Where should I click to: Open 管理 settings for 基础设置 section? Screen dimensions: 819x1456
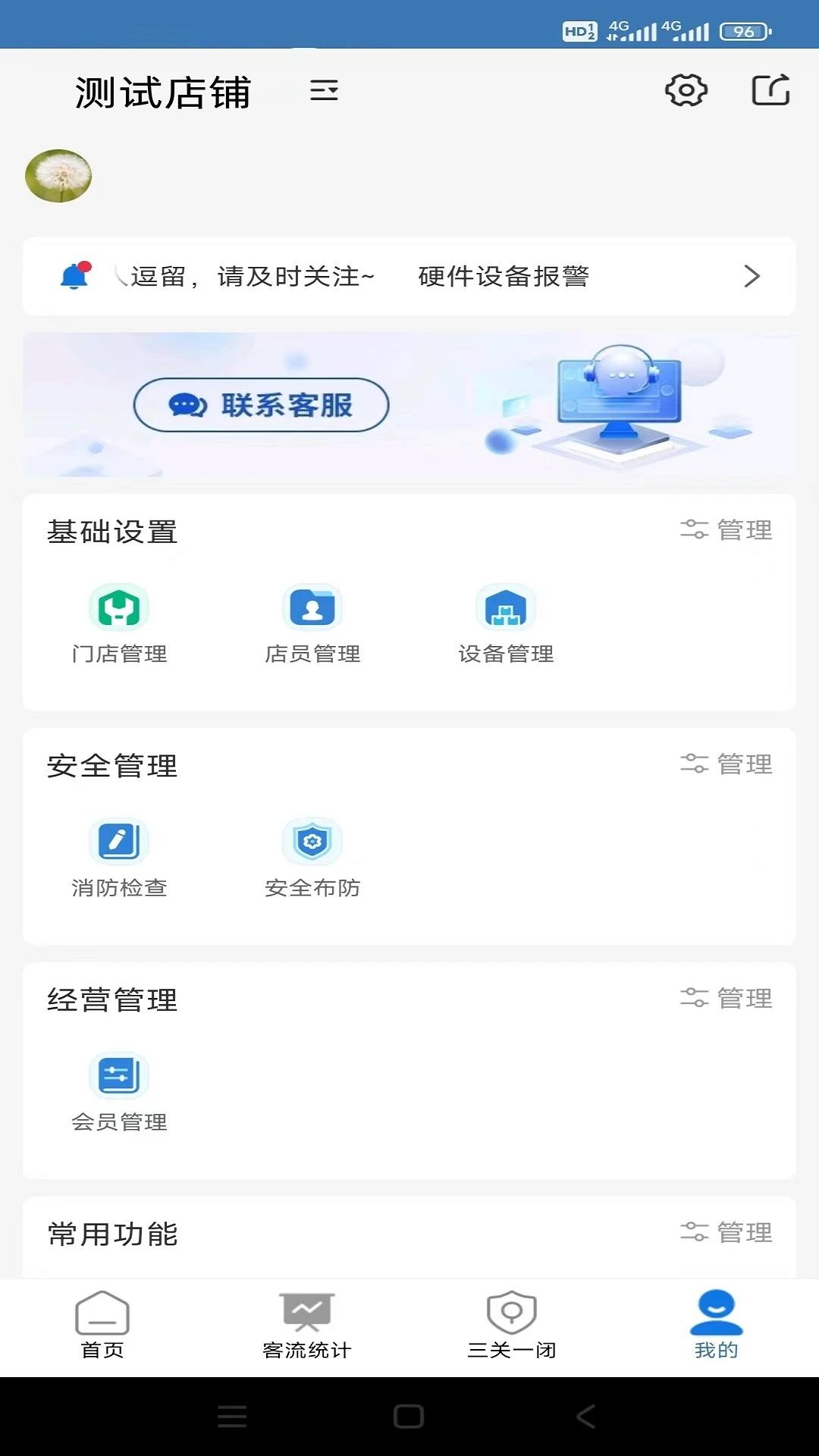(726, 531)
